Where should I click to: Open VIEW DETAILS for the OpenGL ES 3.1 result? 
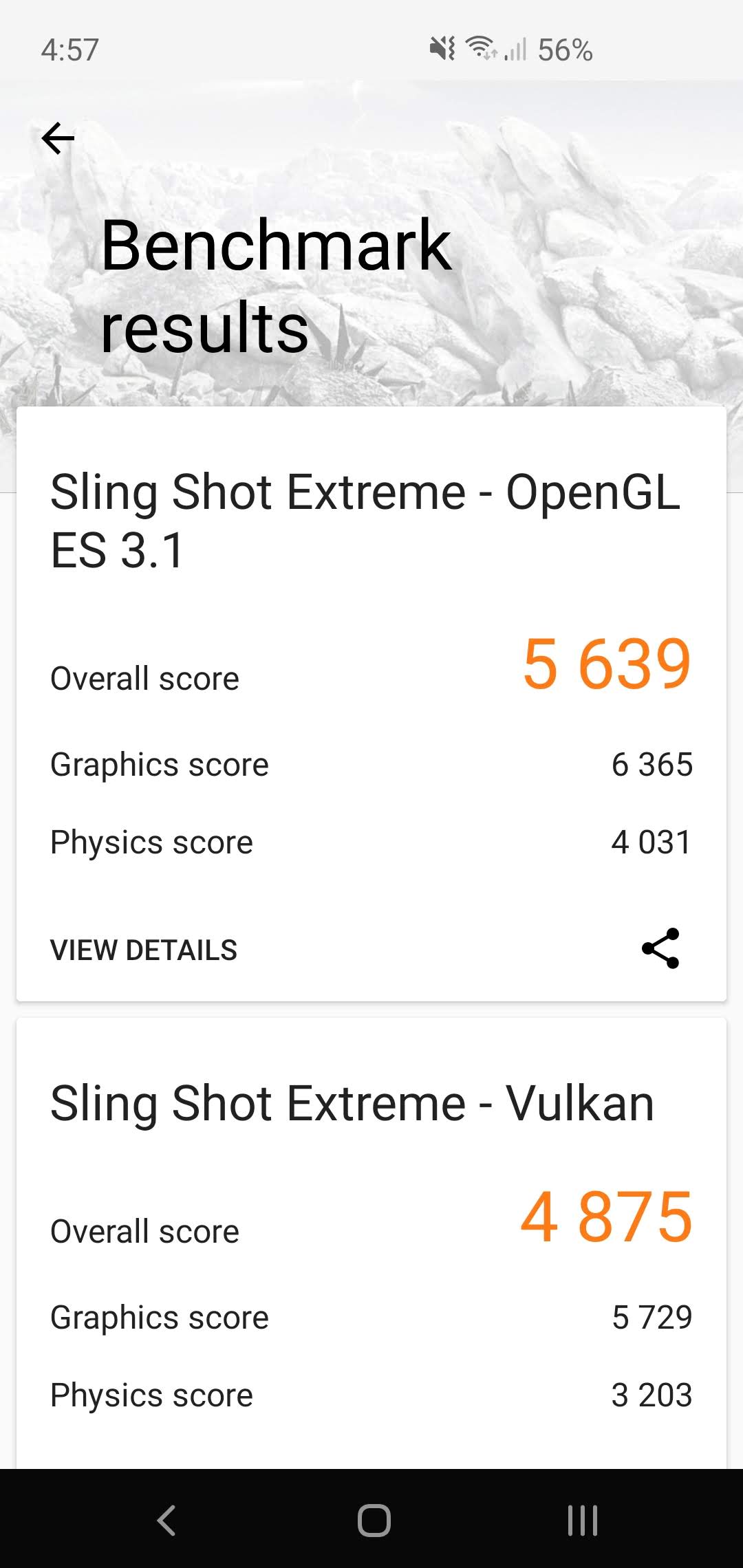click(x=144, y=950)
